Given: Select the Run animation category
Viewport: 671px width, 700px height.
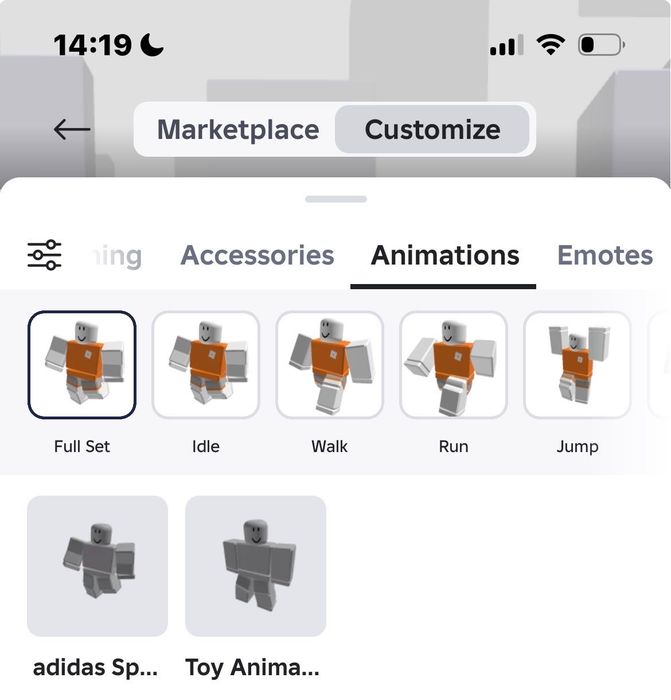Looking at the screenshot, I should click(454, 365).
